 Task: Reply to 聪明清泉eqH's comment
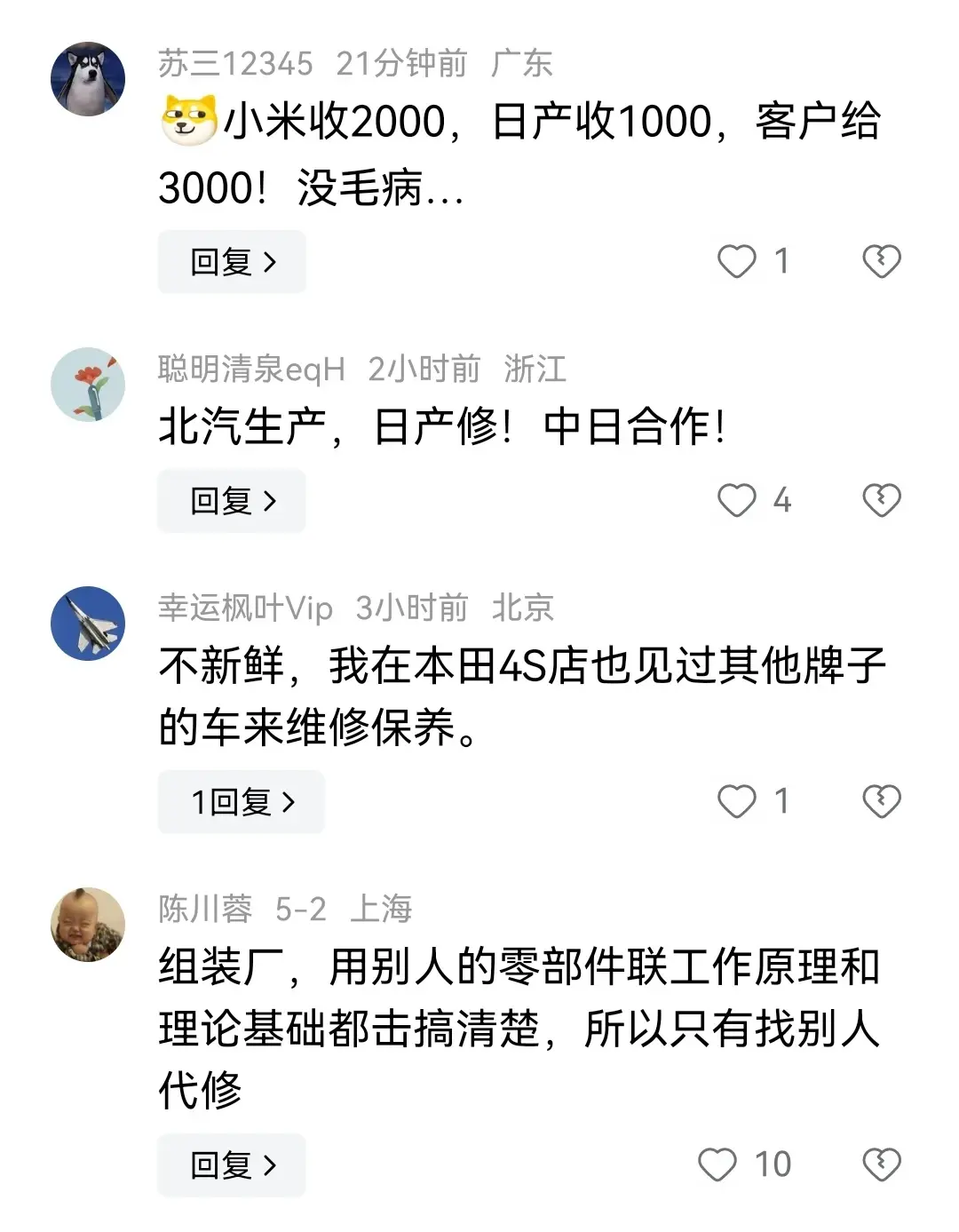[232, 501]
